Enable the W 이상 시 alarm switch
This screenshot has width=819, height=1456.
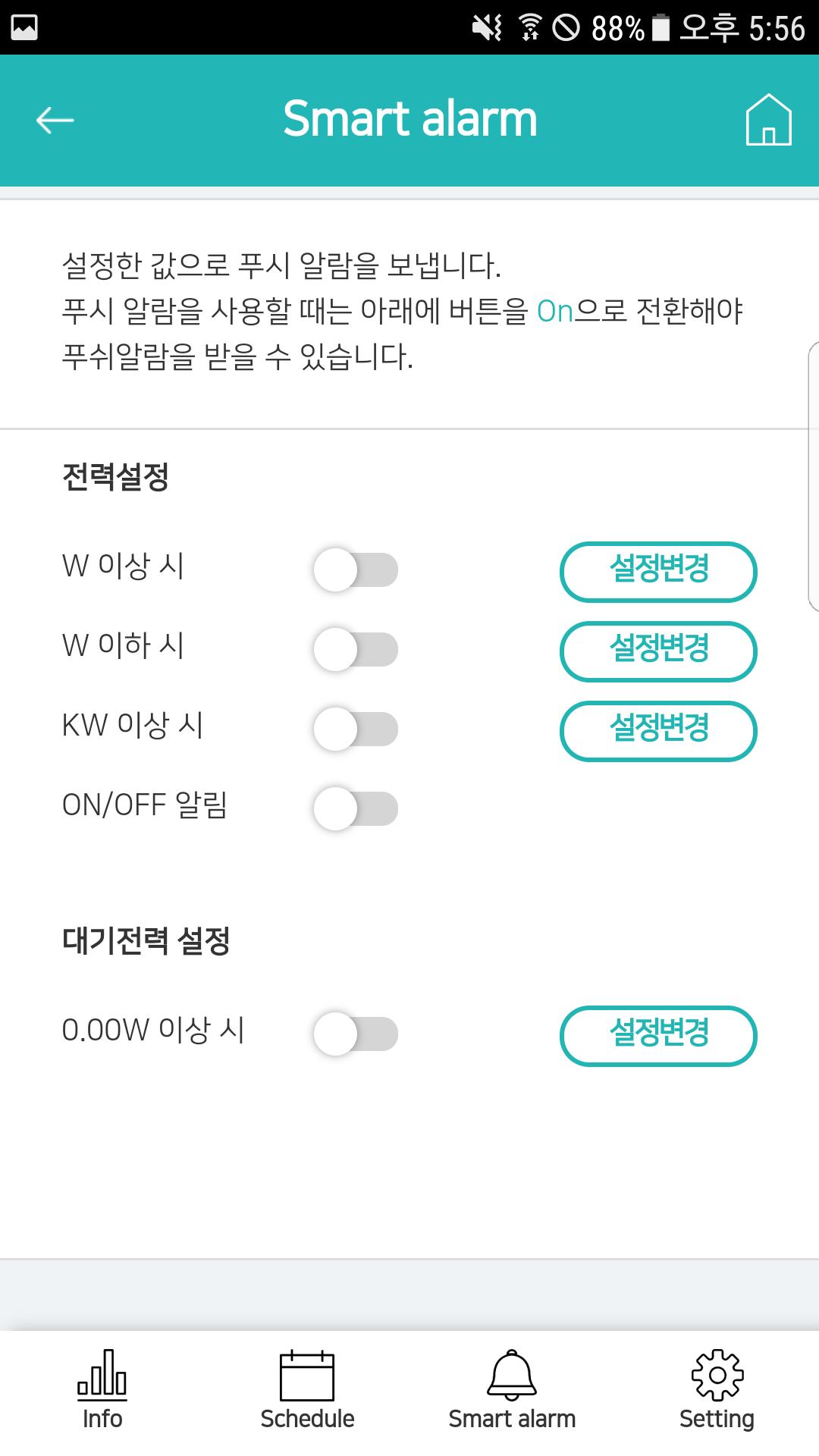pos(356,570)
